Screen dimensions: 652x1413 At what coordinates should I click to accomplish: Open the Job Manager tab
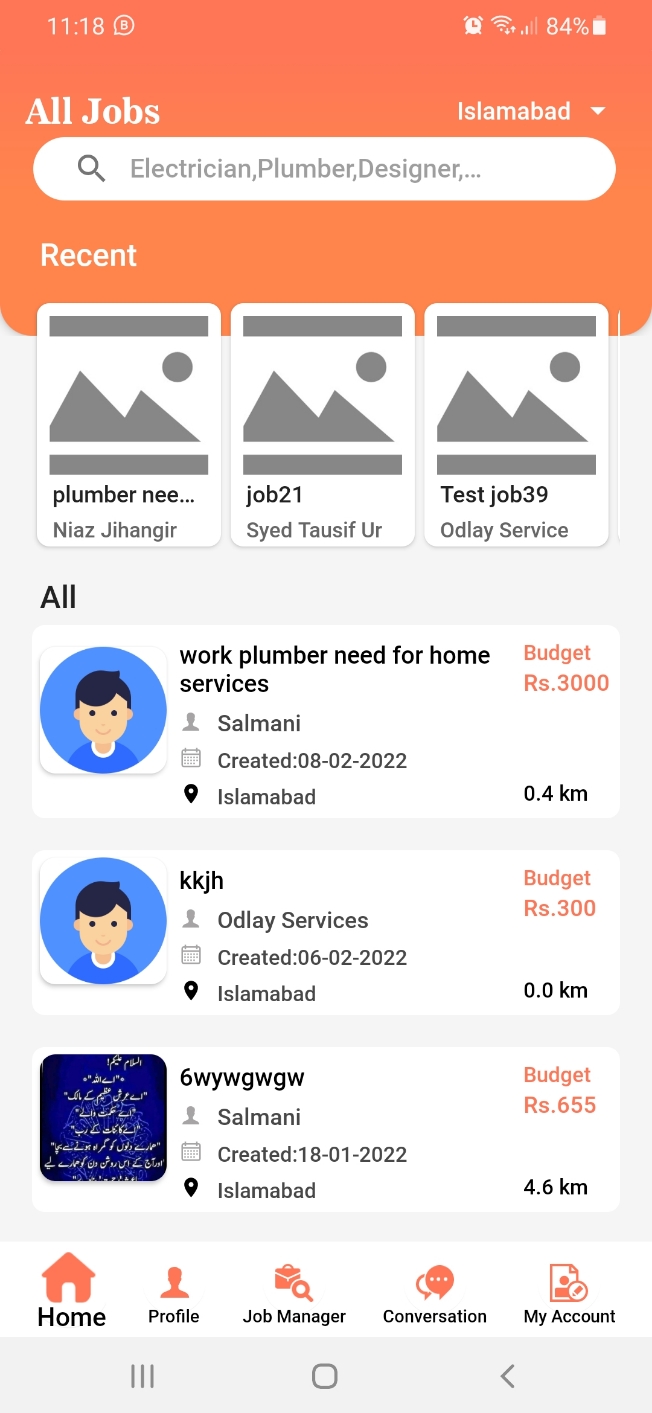pyautogui.click(x=294, y=1293)
